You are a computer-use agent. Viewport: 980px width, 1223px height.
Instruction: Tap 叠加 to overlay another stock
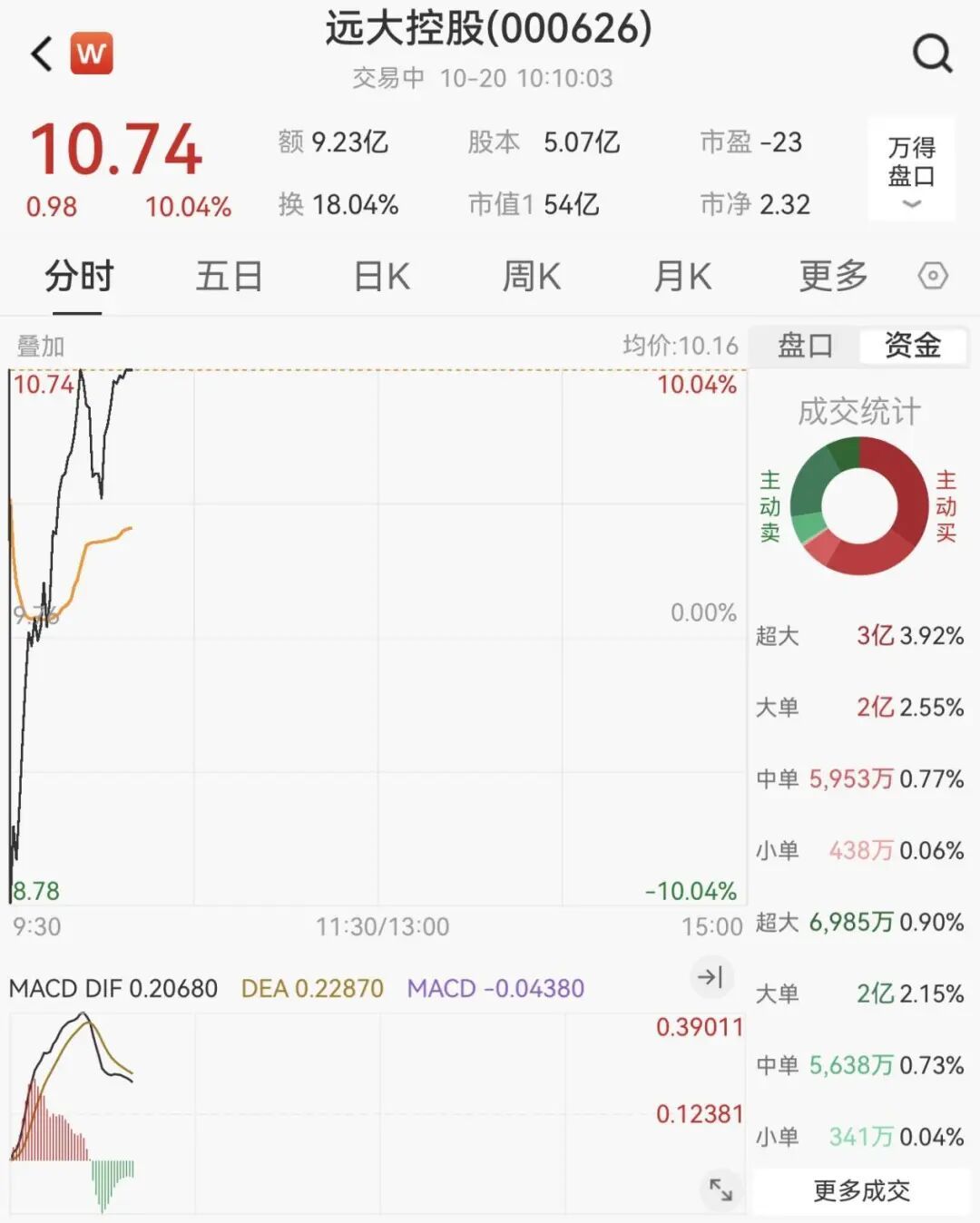(x=41, y=346)
